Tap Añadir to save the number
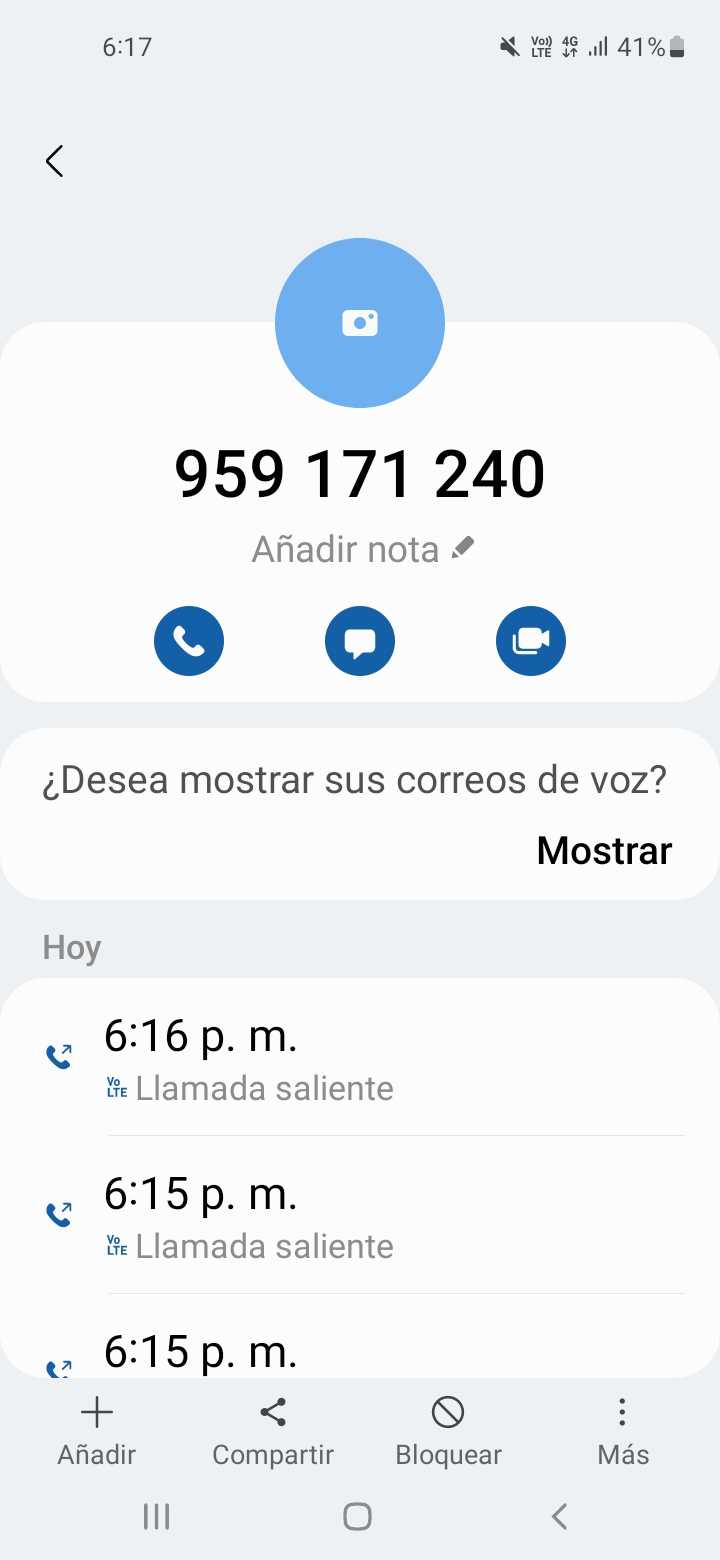The height and width of the screenshot is (1560, 720). 96,1431
